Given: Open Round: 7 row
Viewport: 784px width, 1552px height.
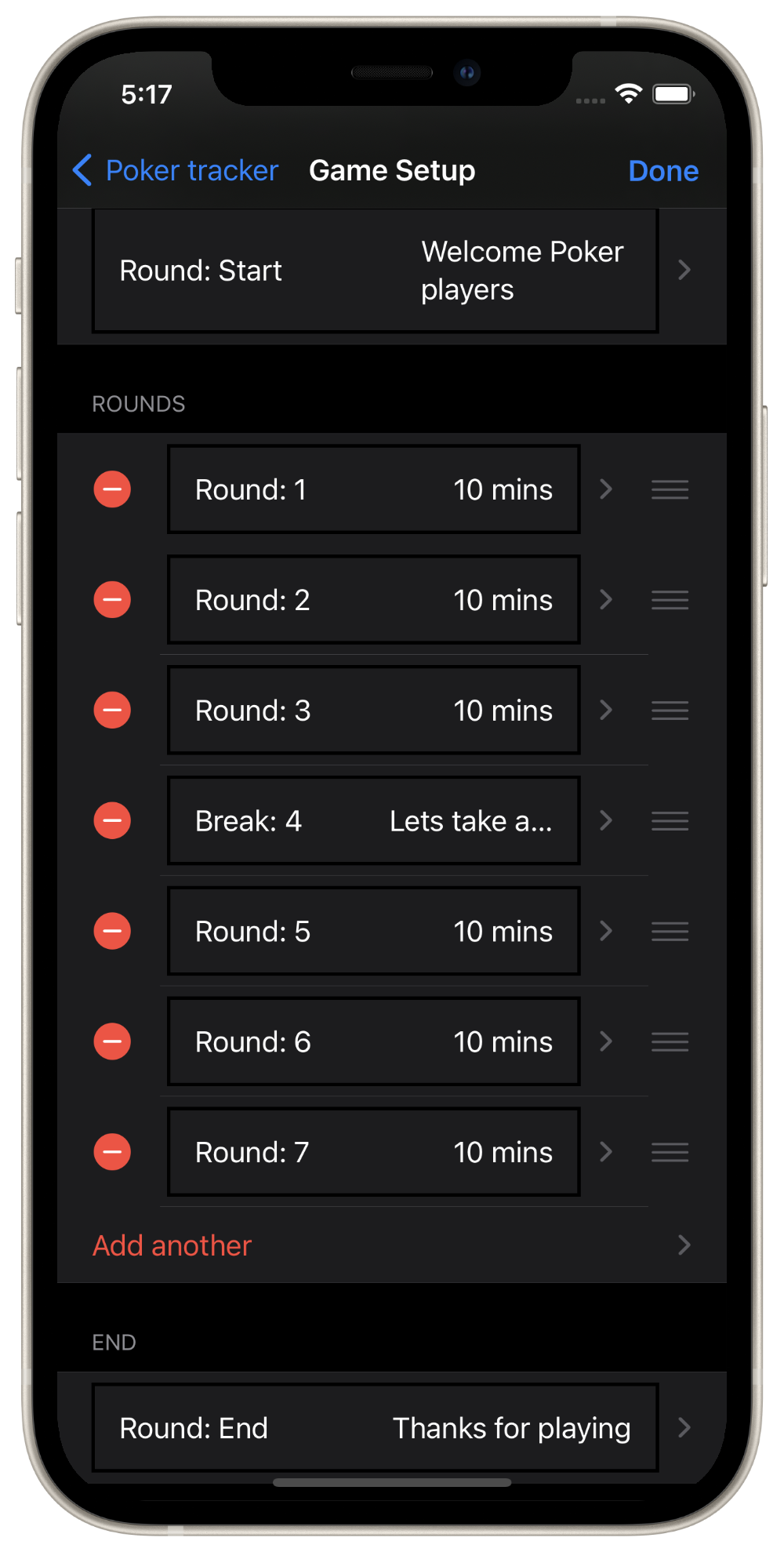Looking at the screenshot, I should pos(373,1153).
